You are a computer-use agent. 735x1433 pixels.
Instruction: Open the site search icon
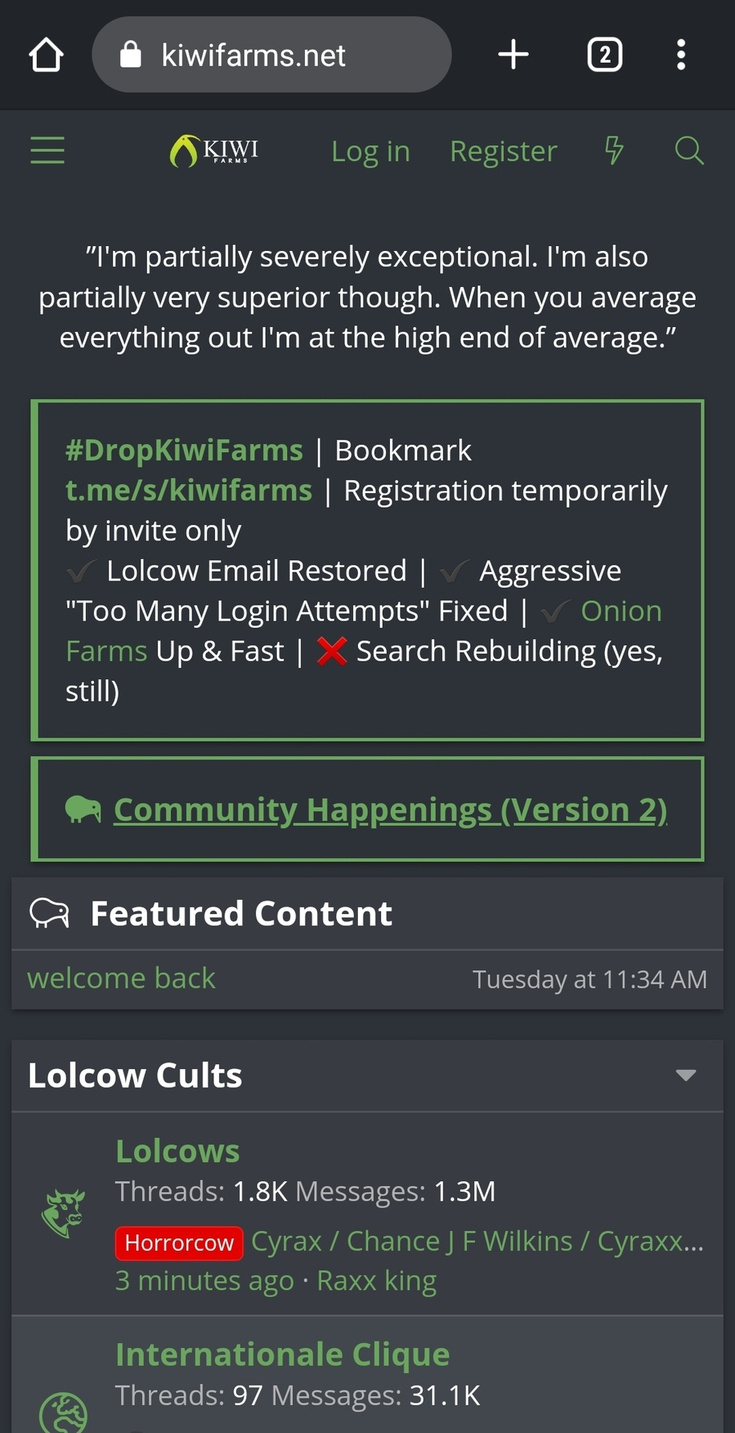click(x=689, y=151)
